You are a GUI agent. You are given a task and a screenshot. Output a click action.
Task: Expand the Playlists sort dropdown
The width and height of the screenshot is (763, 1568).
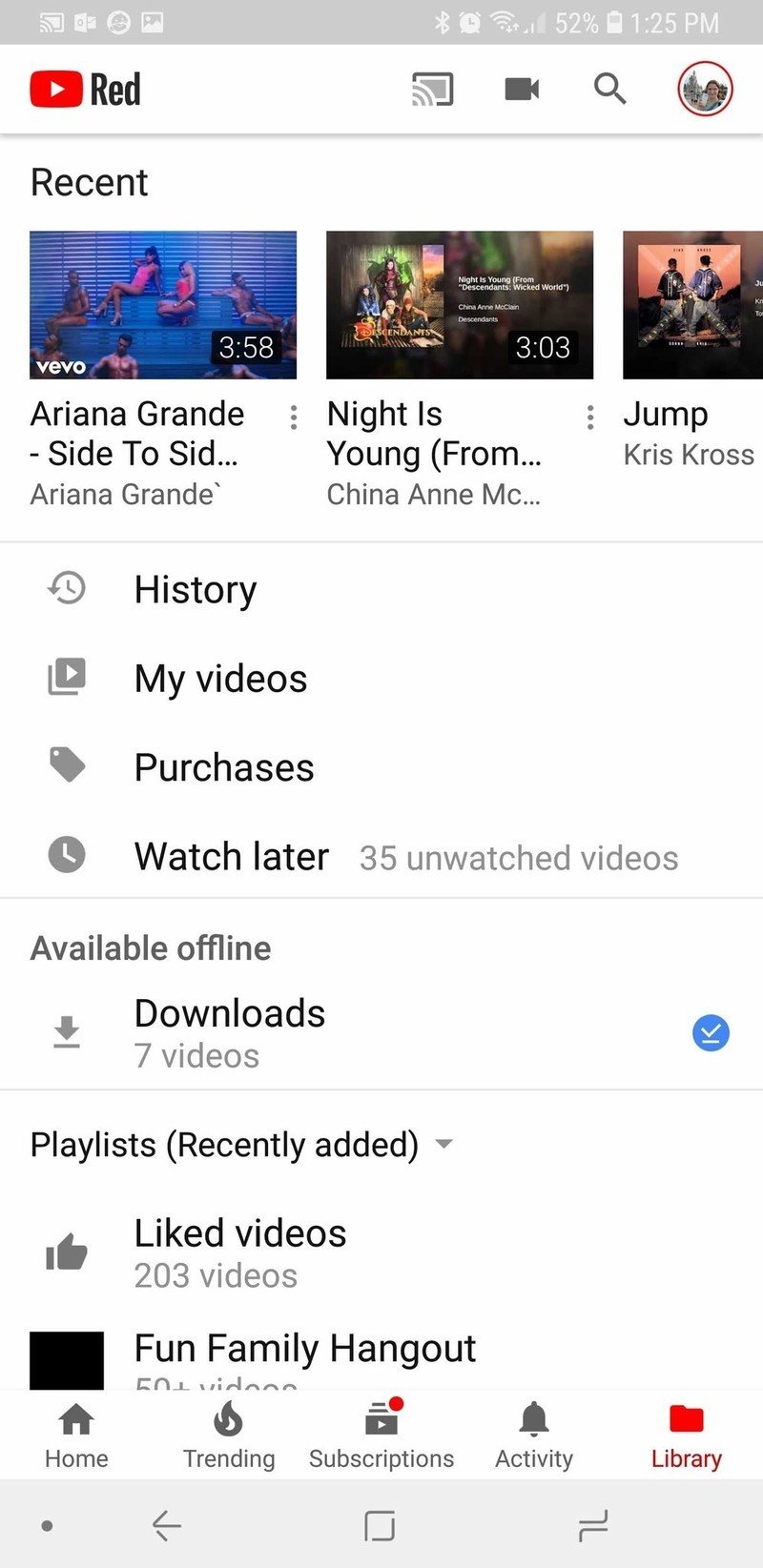(444, 1144)
